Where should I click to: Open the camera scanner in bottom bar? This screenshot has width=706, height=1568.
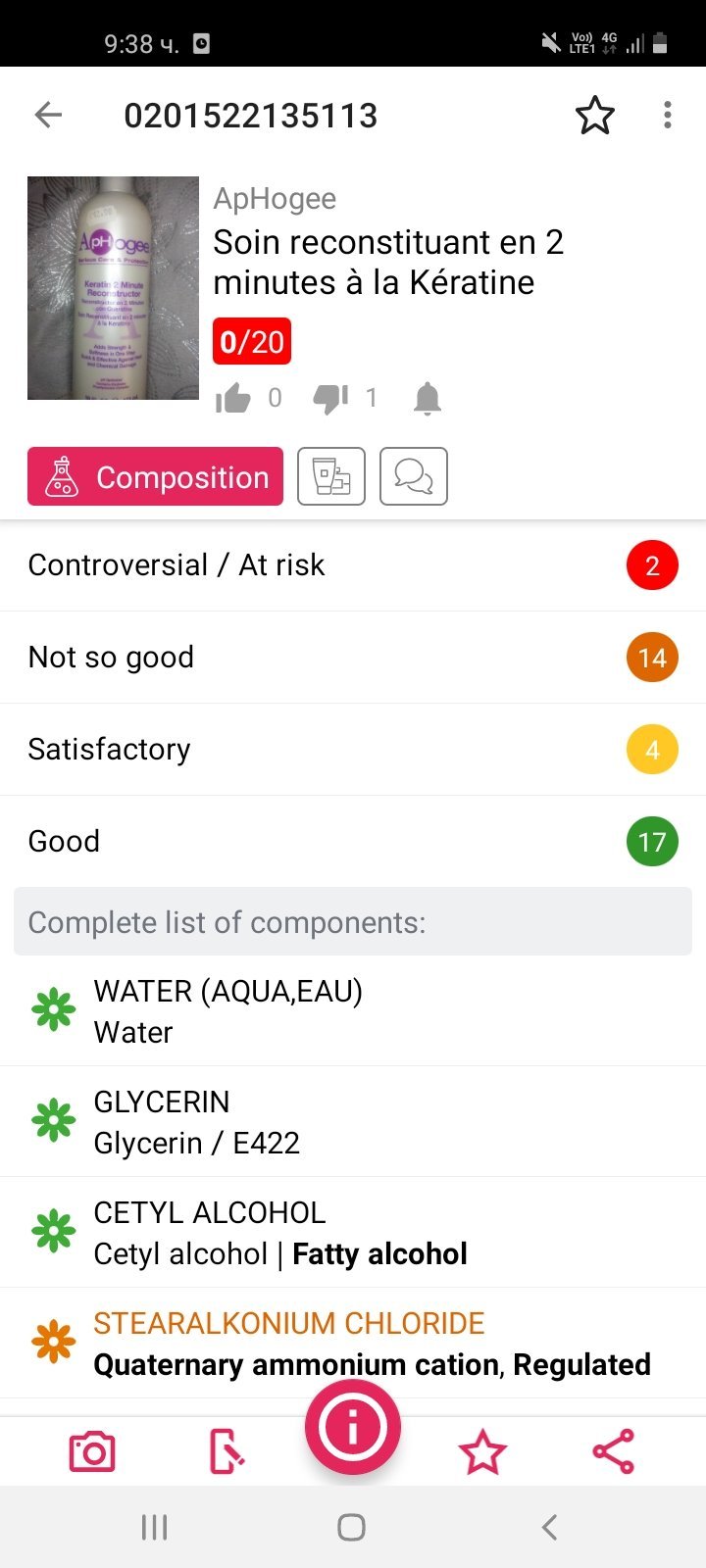click(92, 1451)
